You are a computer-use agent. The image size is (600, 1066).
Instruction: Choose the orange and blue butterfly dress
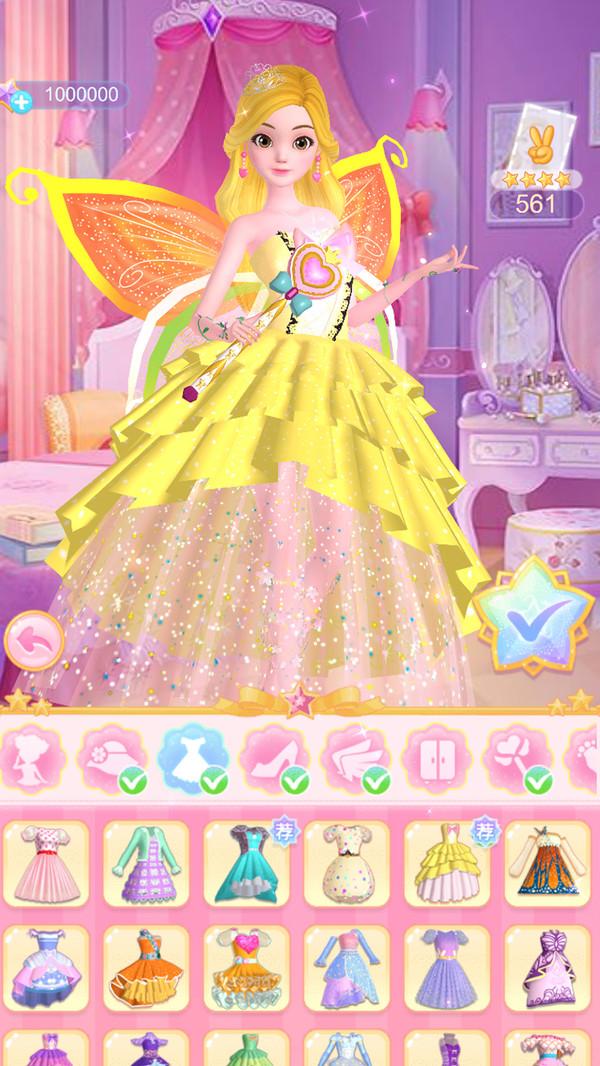(x=547, y=863)
